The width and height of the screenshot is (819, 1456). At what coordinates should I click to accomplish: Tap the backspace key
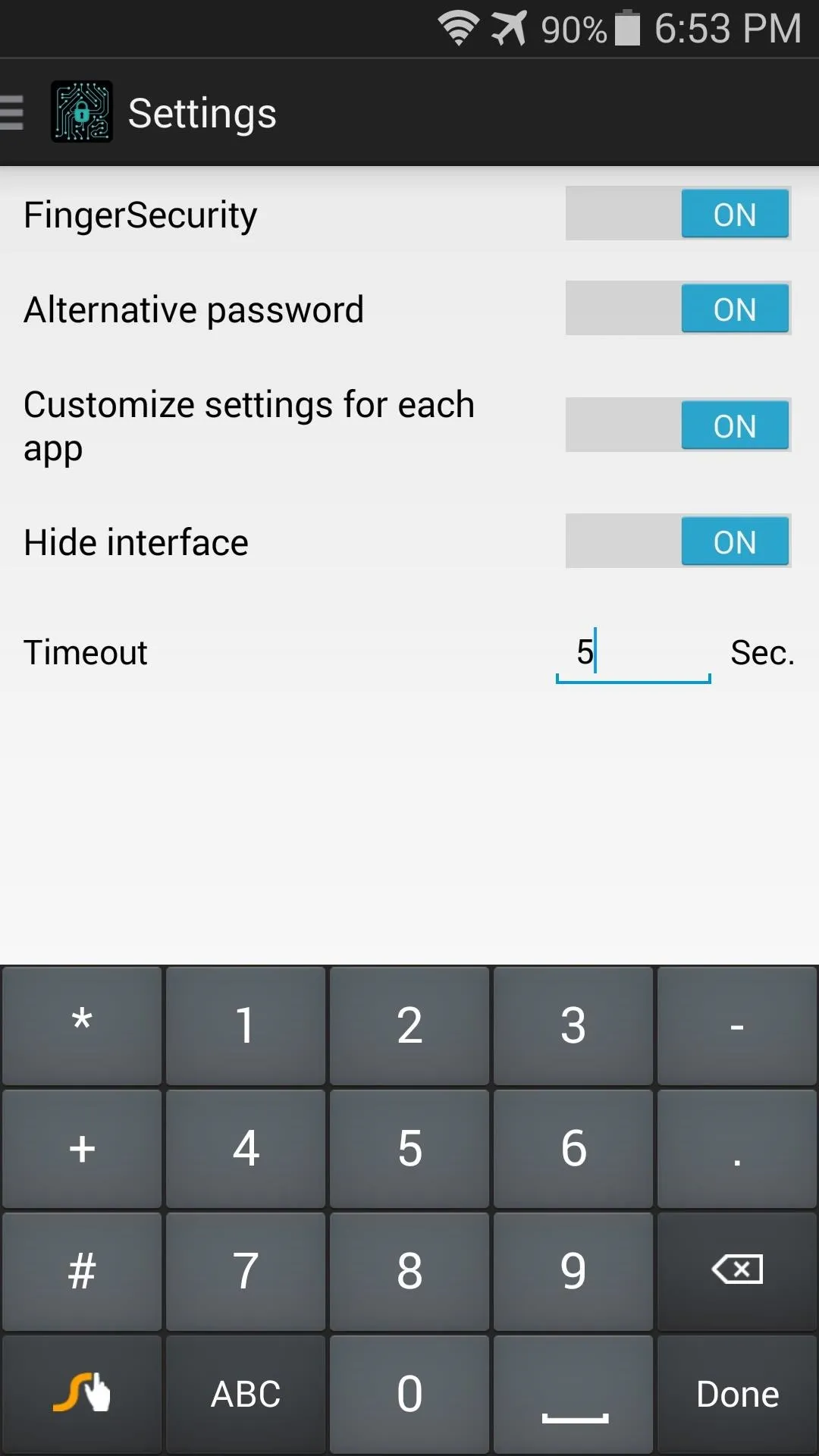click(737, 1271)
